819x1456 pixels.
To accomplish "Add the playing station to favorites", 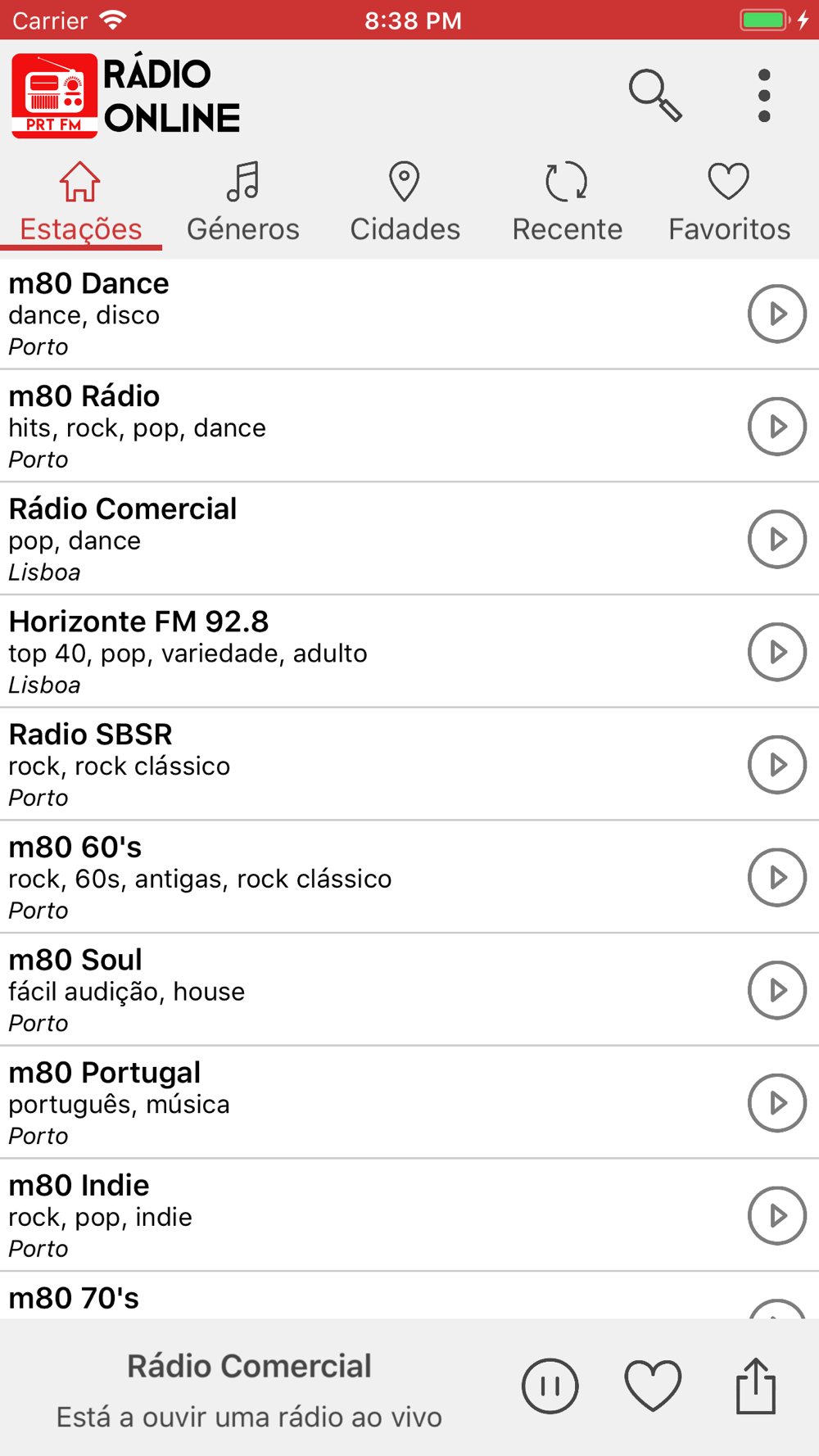I will tap(653, 1386).
